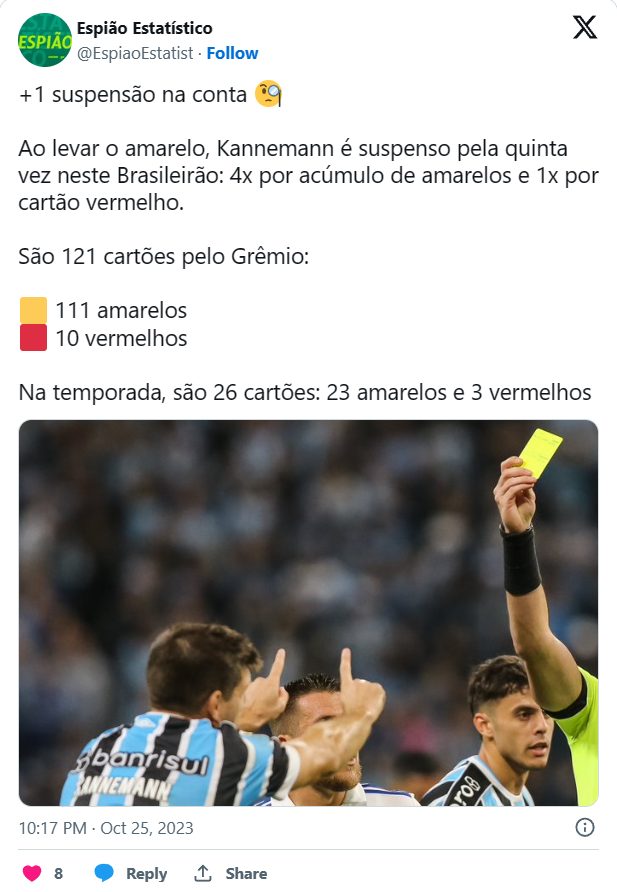This screenshot has height=892, width=617.
Task: Open Espião Estatístico's profile avatar
Action: (45, 40)
